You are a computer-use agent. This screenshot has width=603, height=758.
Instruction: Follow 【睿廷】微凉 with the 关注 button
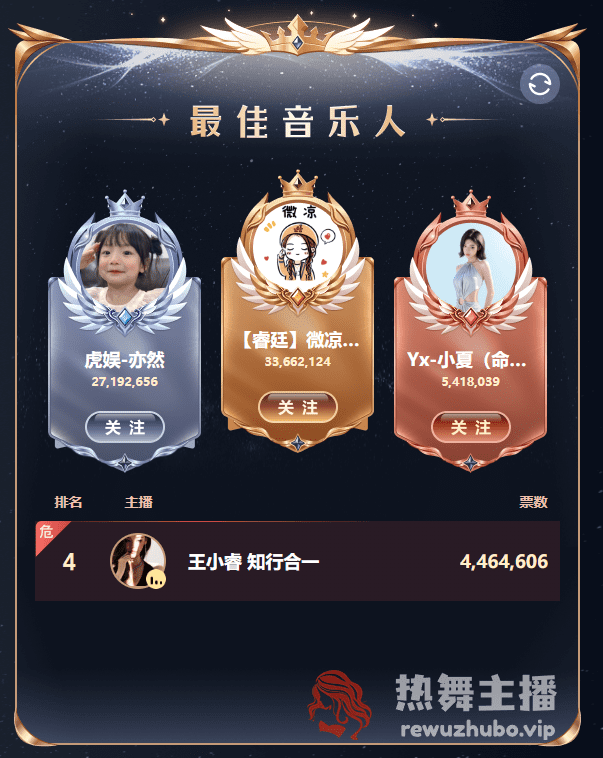click(x=298, y=407)
